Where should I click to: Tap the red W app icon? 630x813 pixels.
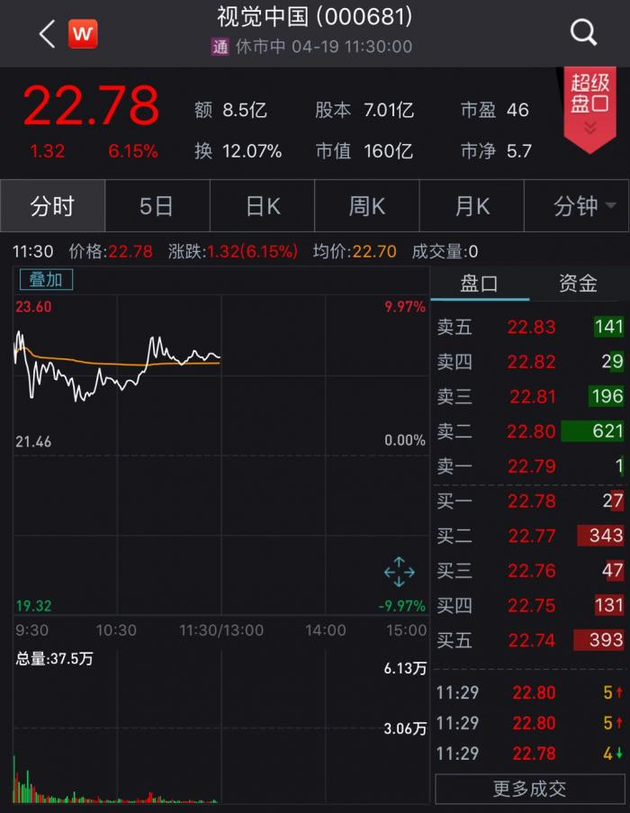pyautogui.click(x=83, y=34)
